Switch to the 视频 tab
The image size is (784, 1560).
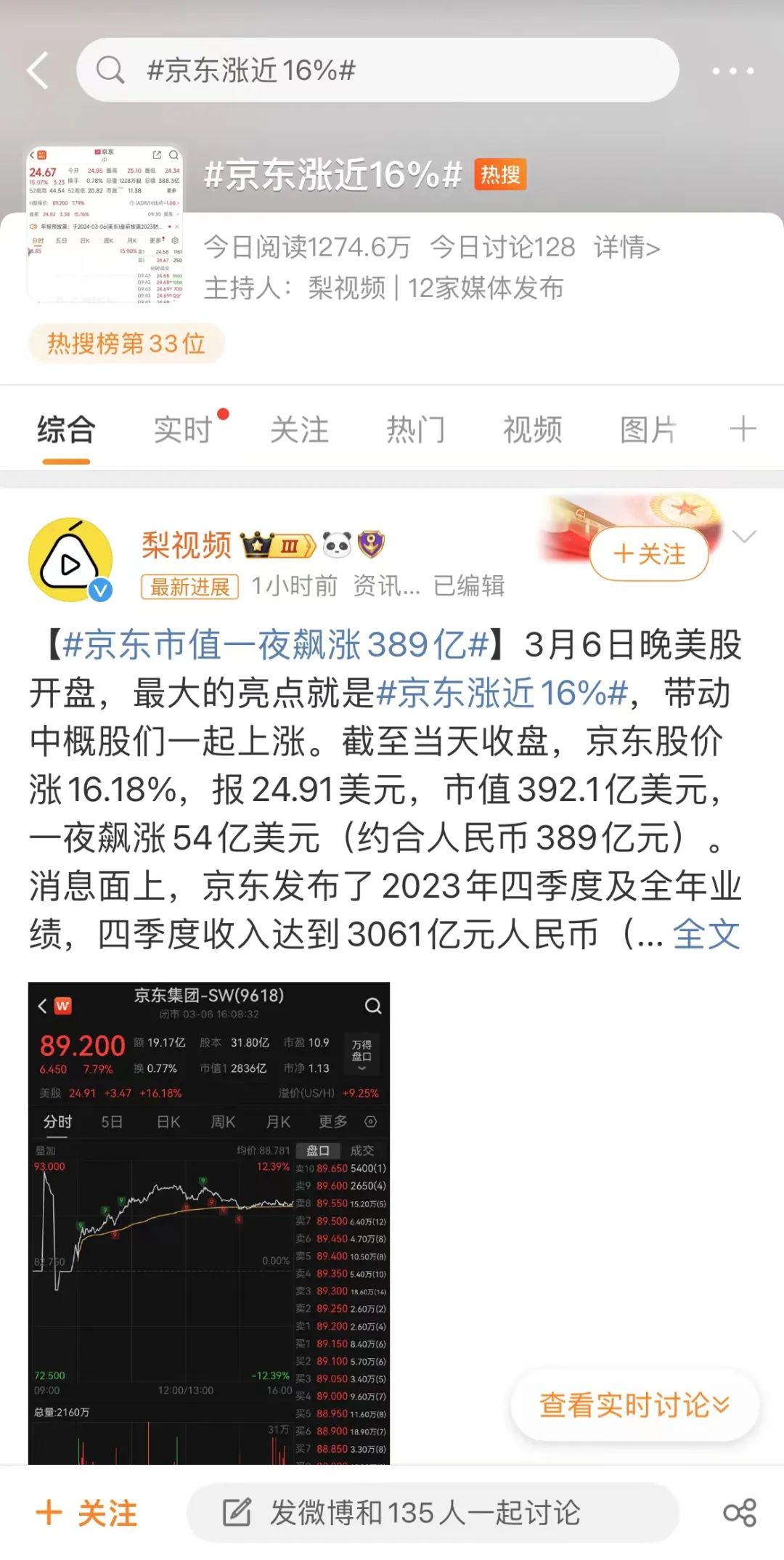[532, 429]
